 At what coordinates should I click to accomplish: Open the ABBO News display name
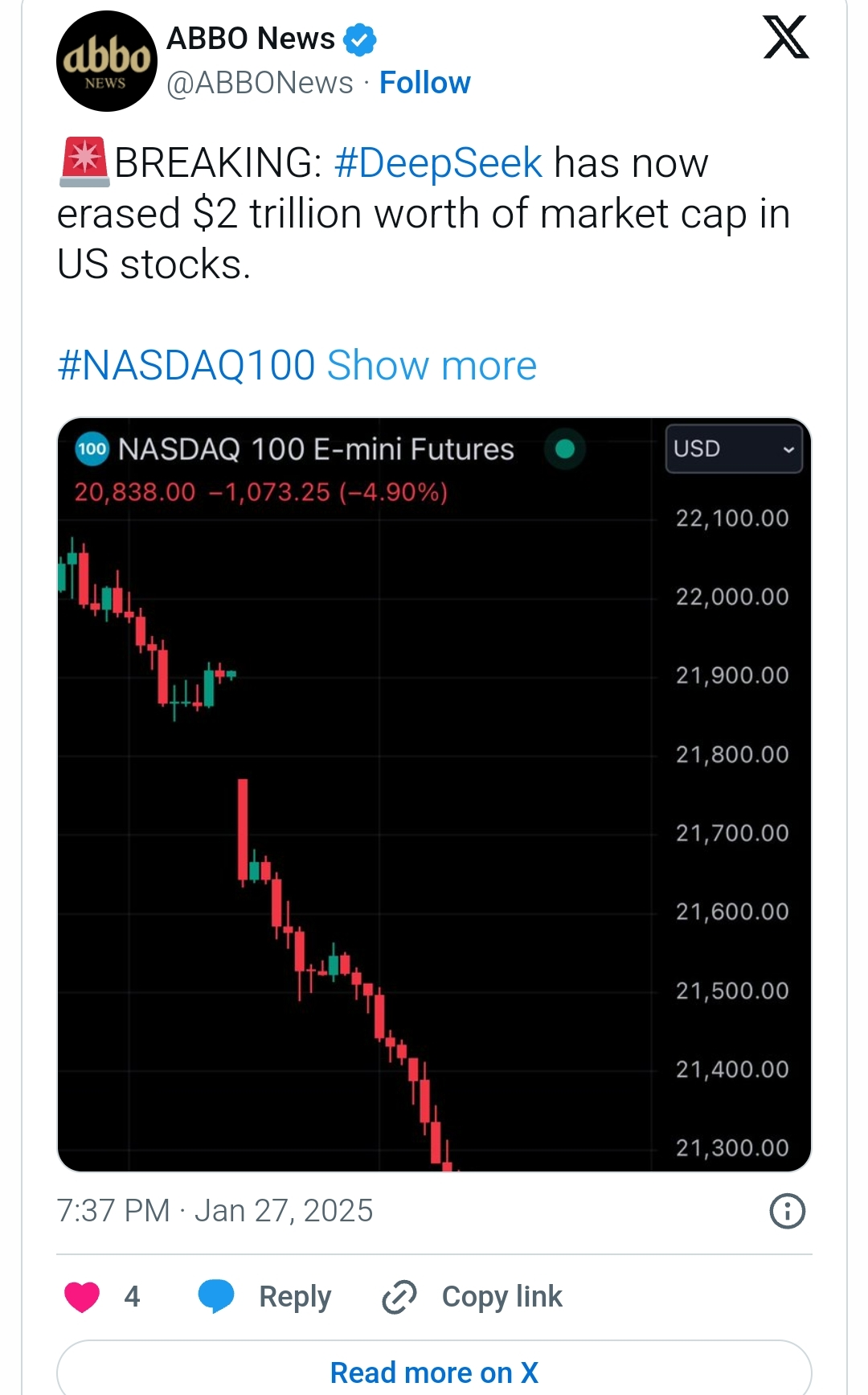(x=250, y=39)
